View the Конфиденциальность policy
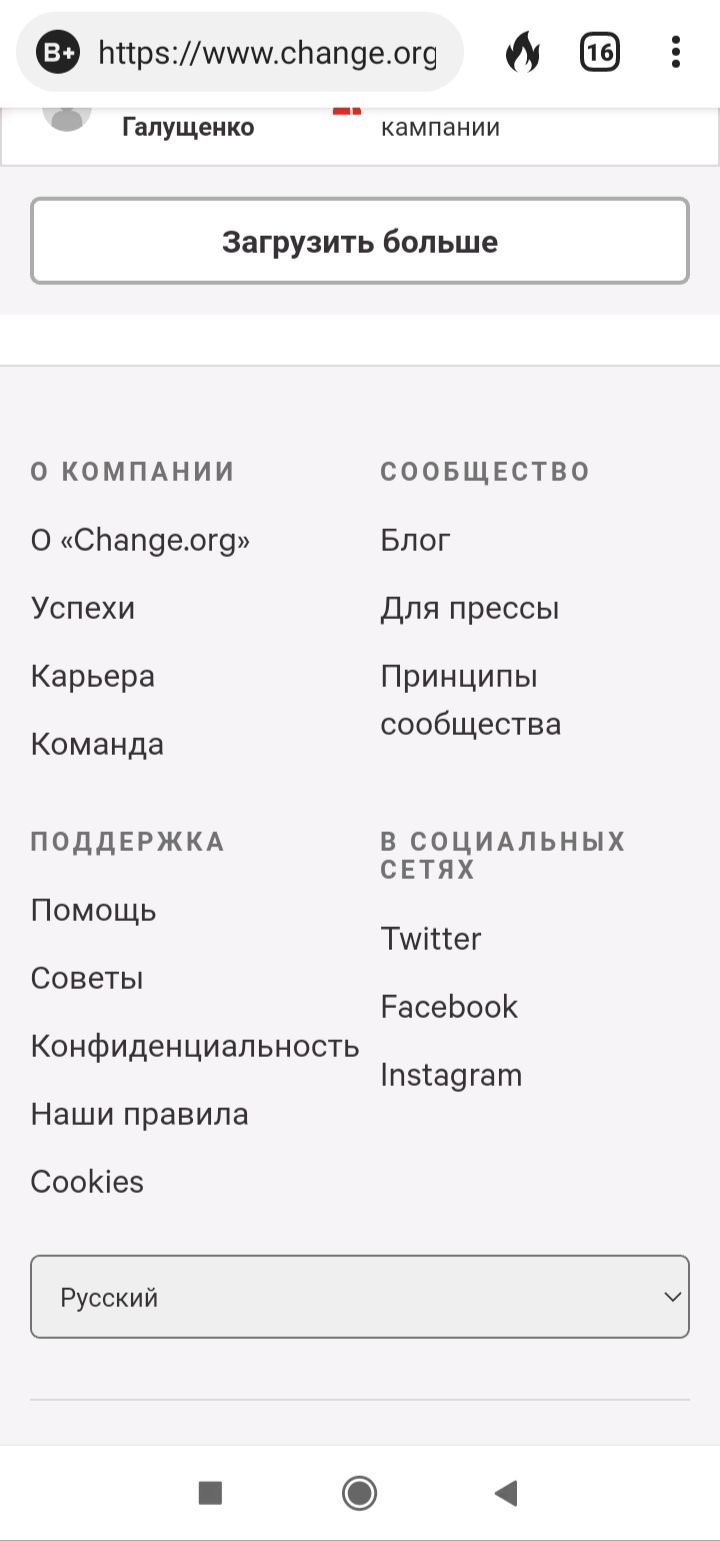 point(195,1046)
